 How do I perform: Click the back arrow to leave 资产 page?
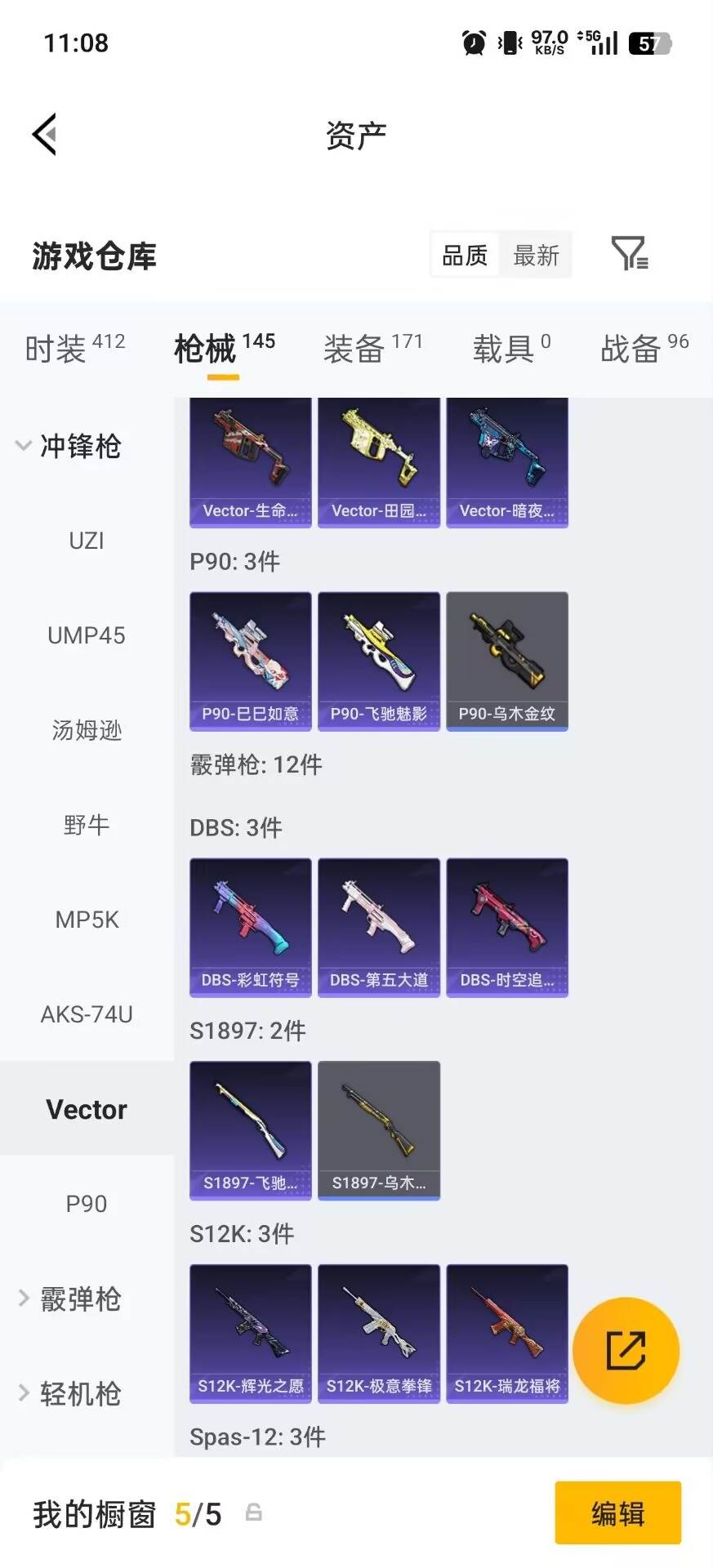point(45,133)
